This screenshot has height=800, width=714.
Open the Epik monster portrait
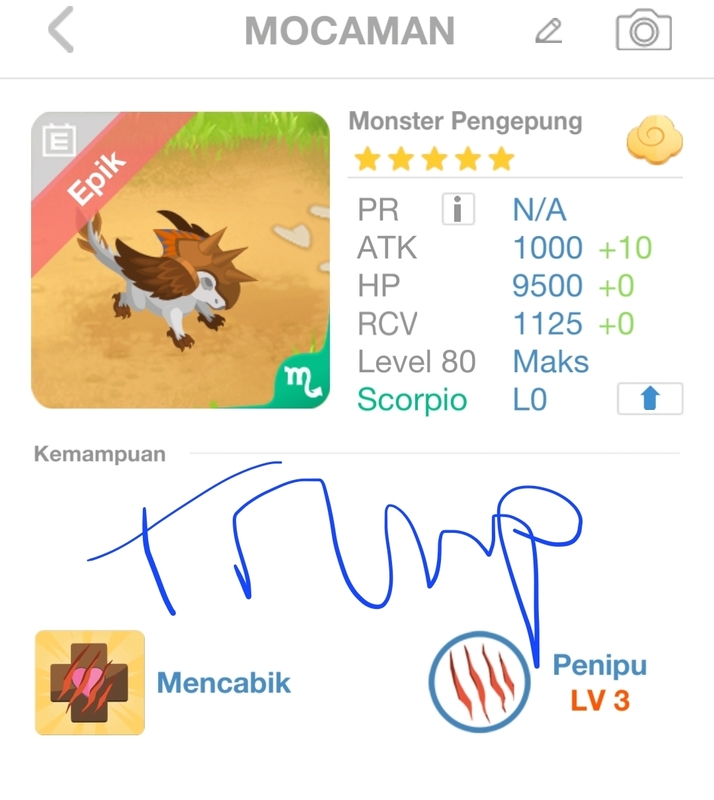click(181, 260)
